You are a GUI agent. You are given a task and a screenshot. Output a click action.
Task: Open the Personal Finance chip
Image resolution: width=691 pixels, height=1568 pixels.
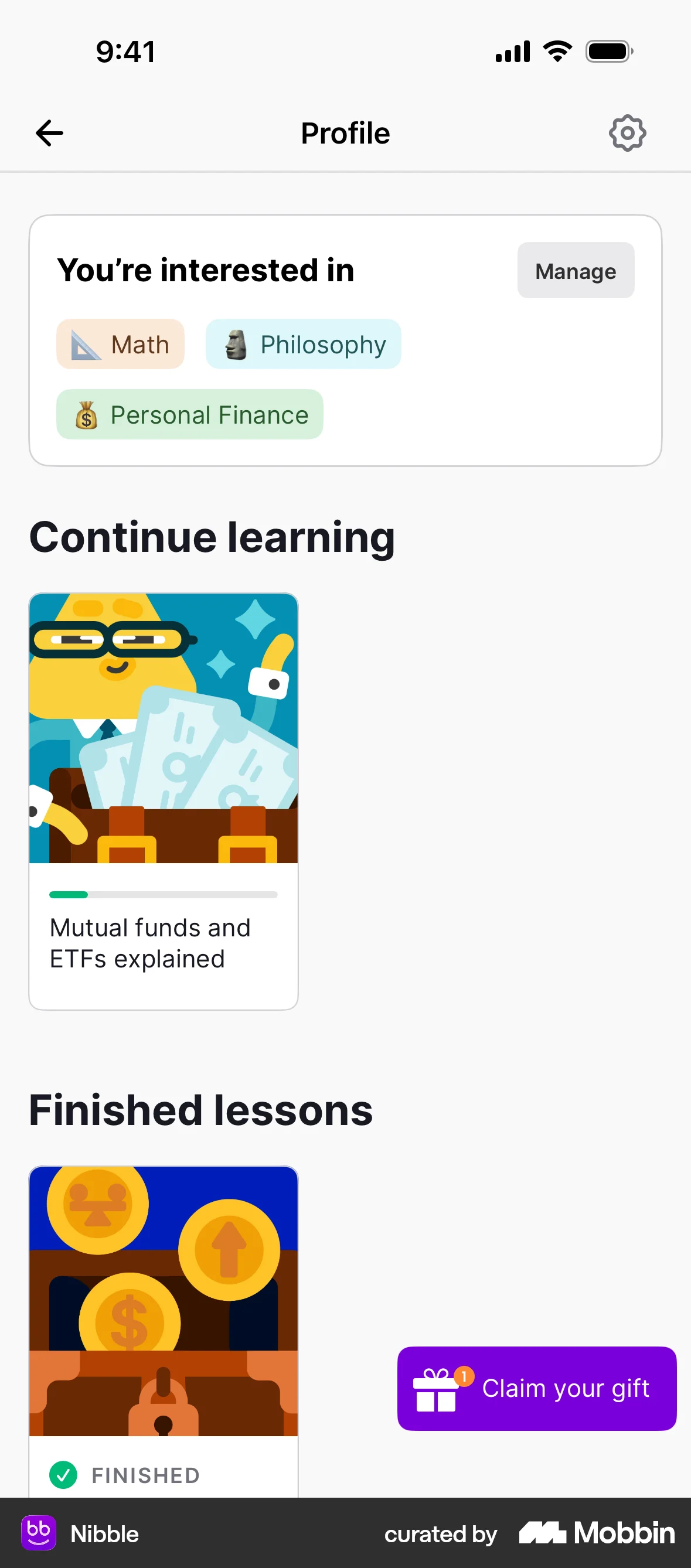pos(190,415)
